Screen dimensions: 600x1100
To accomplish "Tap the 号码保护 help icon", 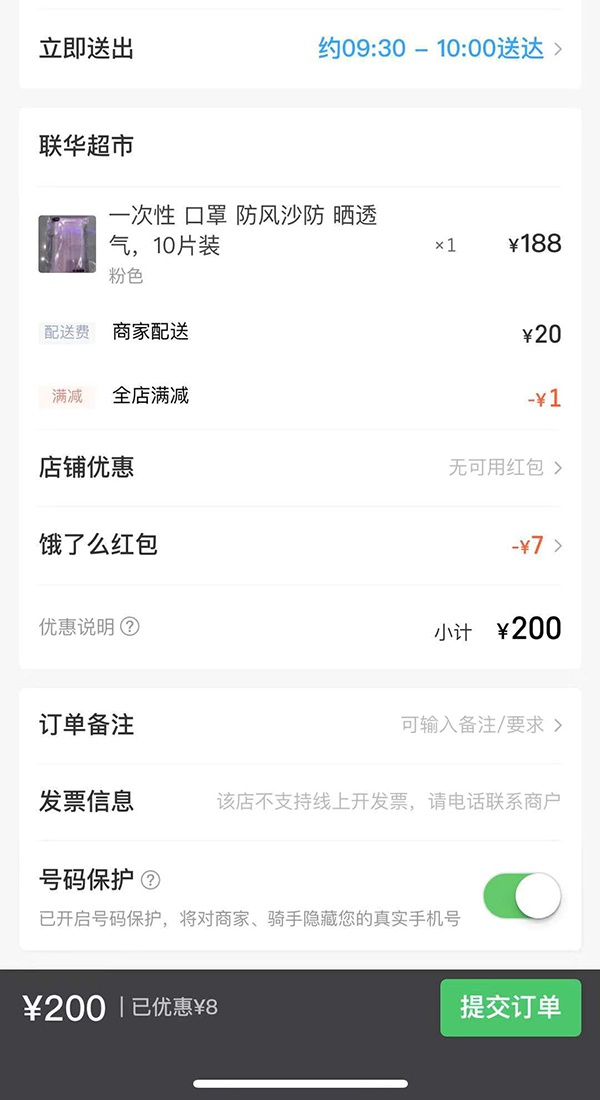I will click(x=151, y=880).
